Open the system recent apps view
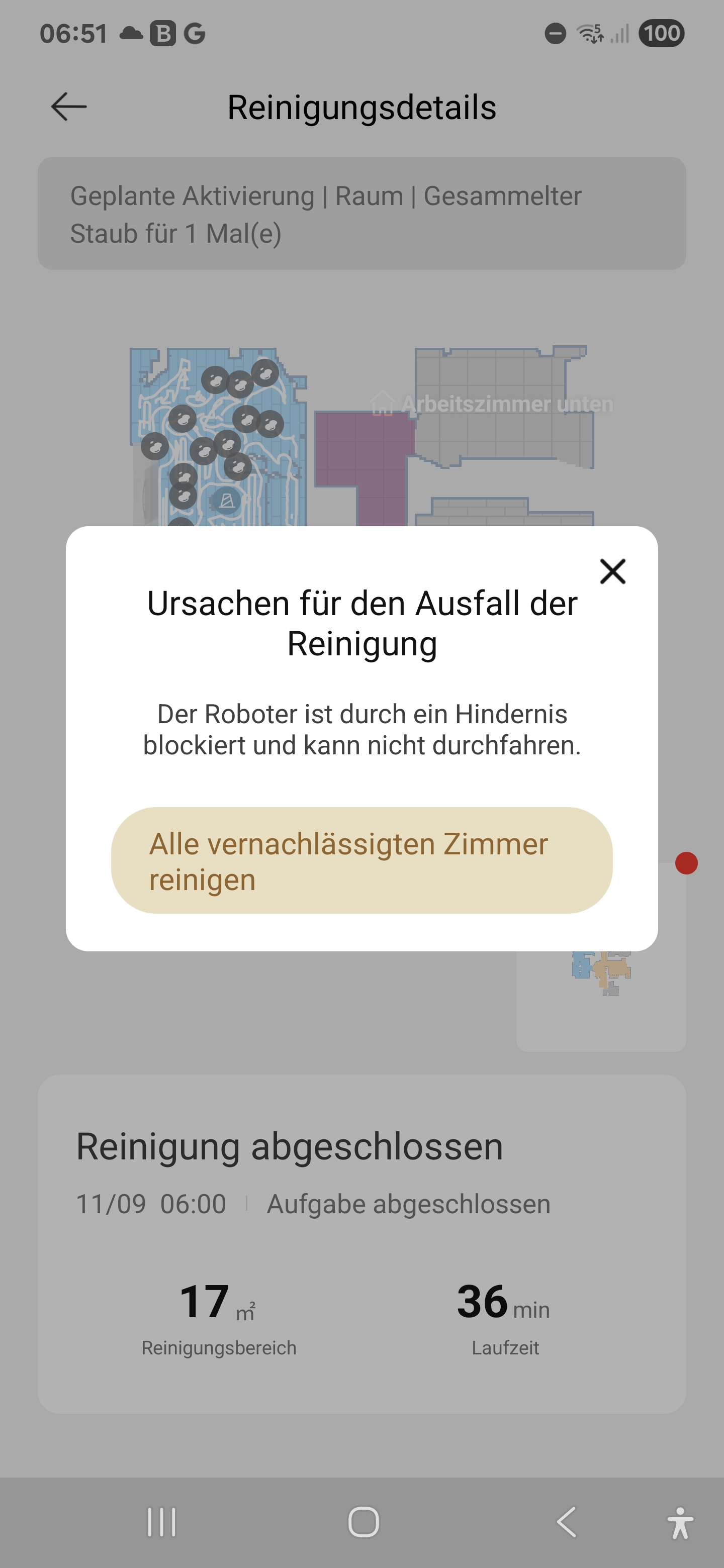 point(161,1522)
